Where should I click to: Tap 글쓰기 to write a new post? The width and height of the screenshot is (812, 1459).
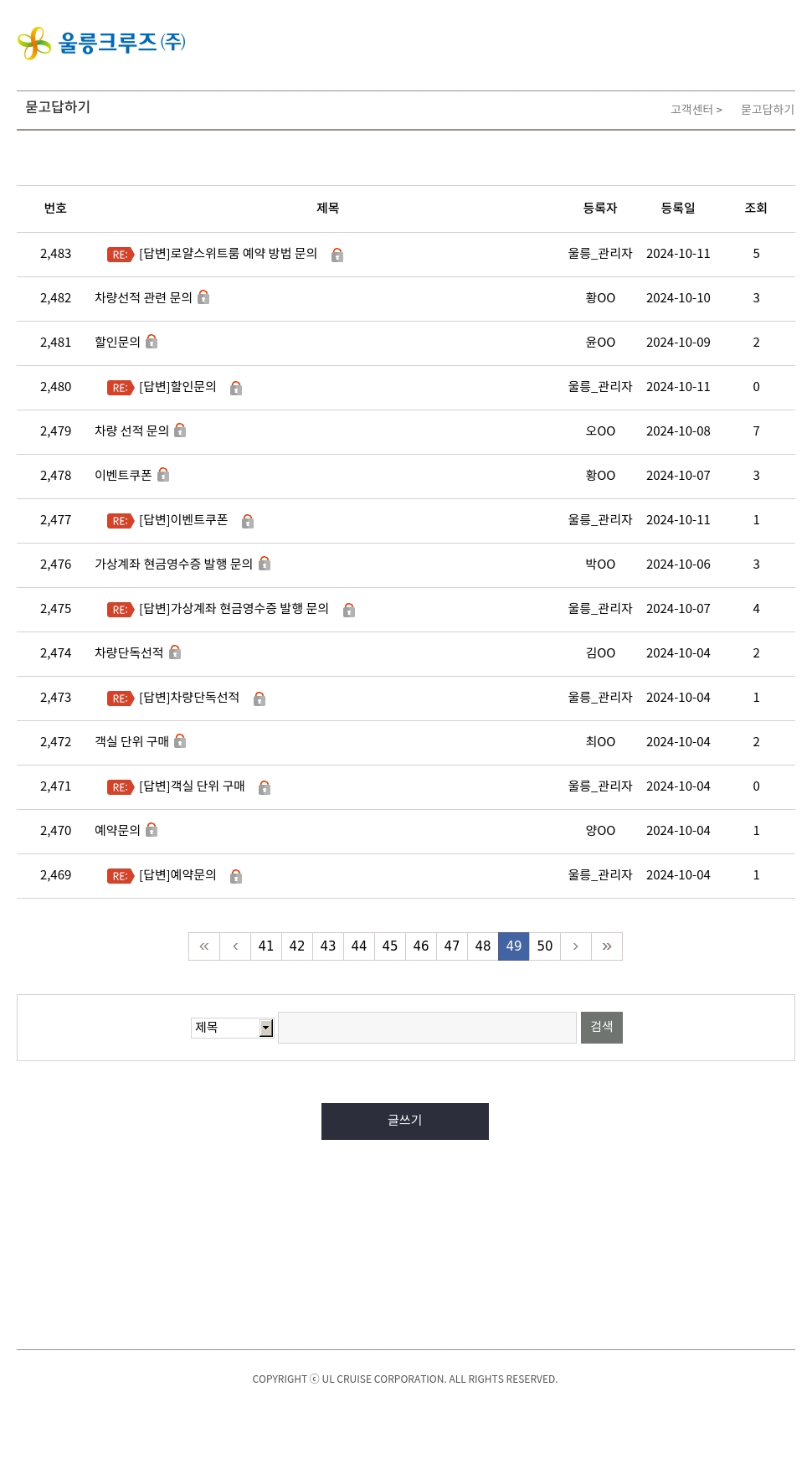(405, 1121)
